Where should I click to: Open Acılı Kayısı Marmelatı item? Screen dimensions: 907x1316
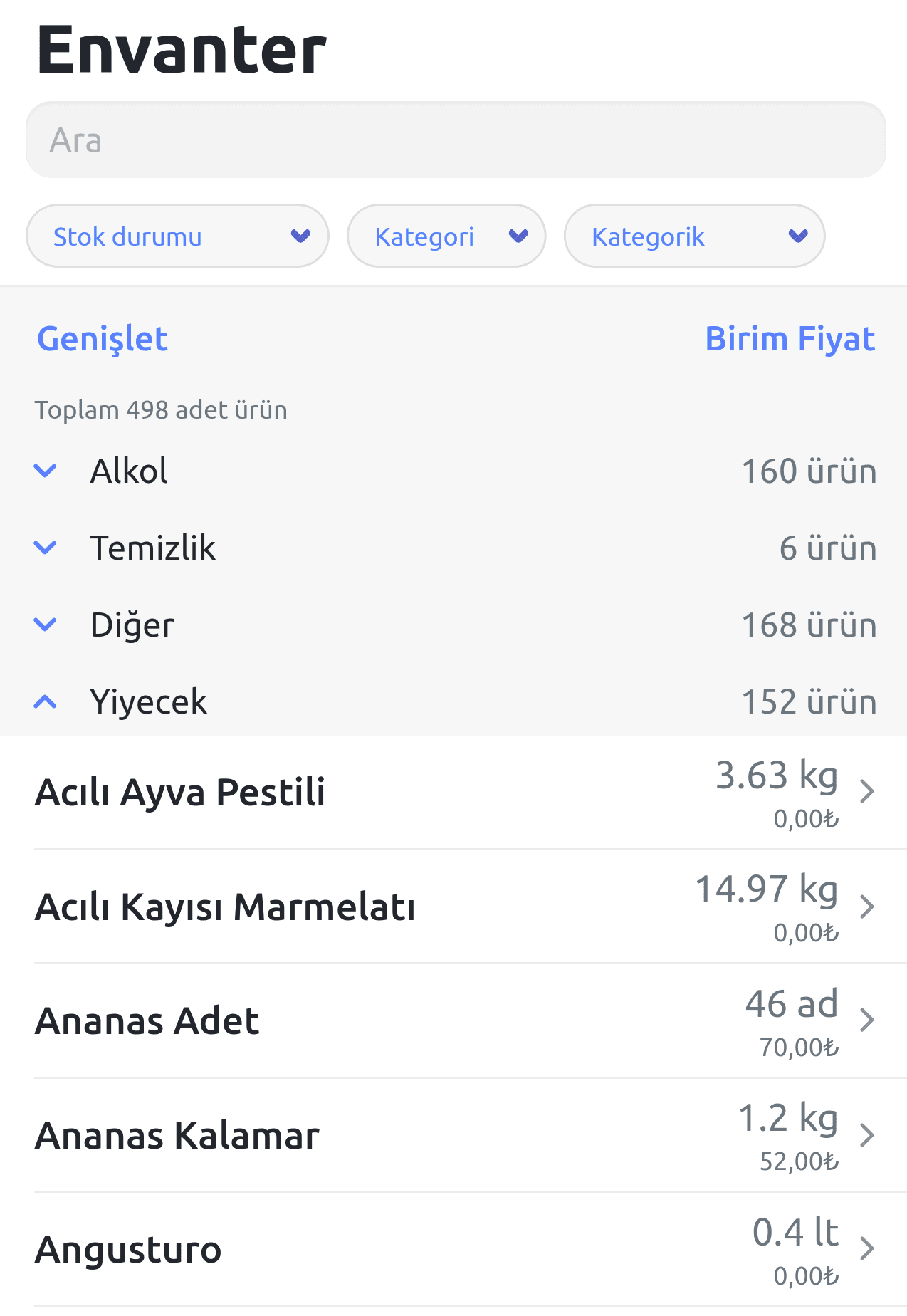[454, 907]
